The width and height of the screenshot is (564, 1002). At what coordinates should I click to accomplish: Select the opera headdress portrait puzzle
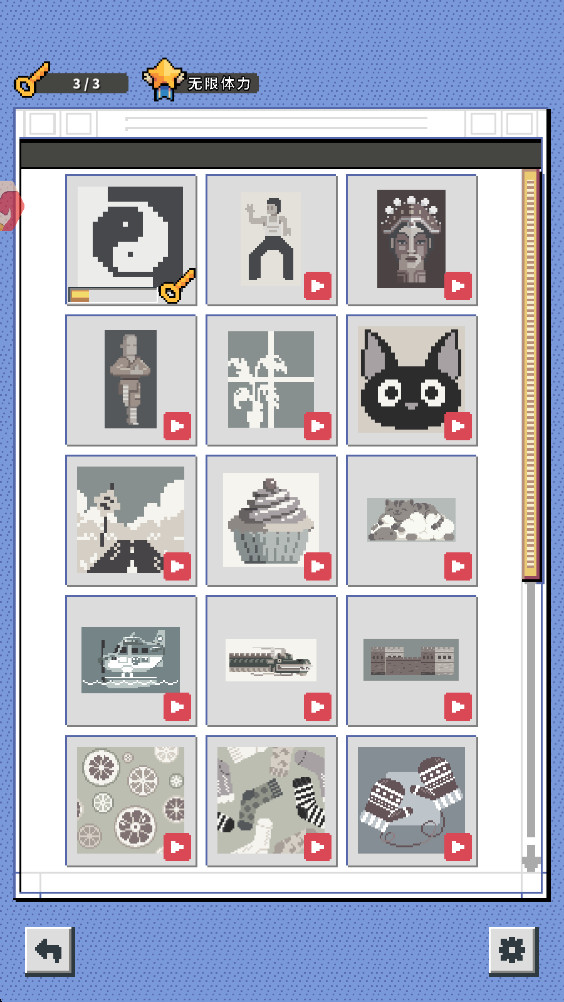click(x=412, y=240)
